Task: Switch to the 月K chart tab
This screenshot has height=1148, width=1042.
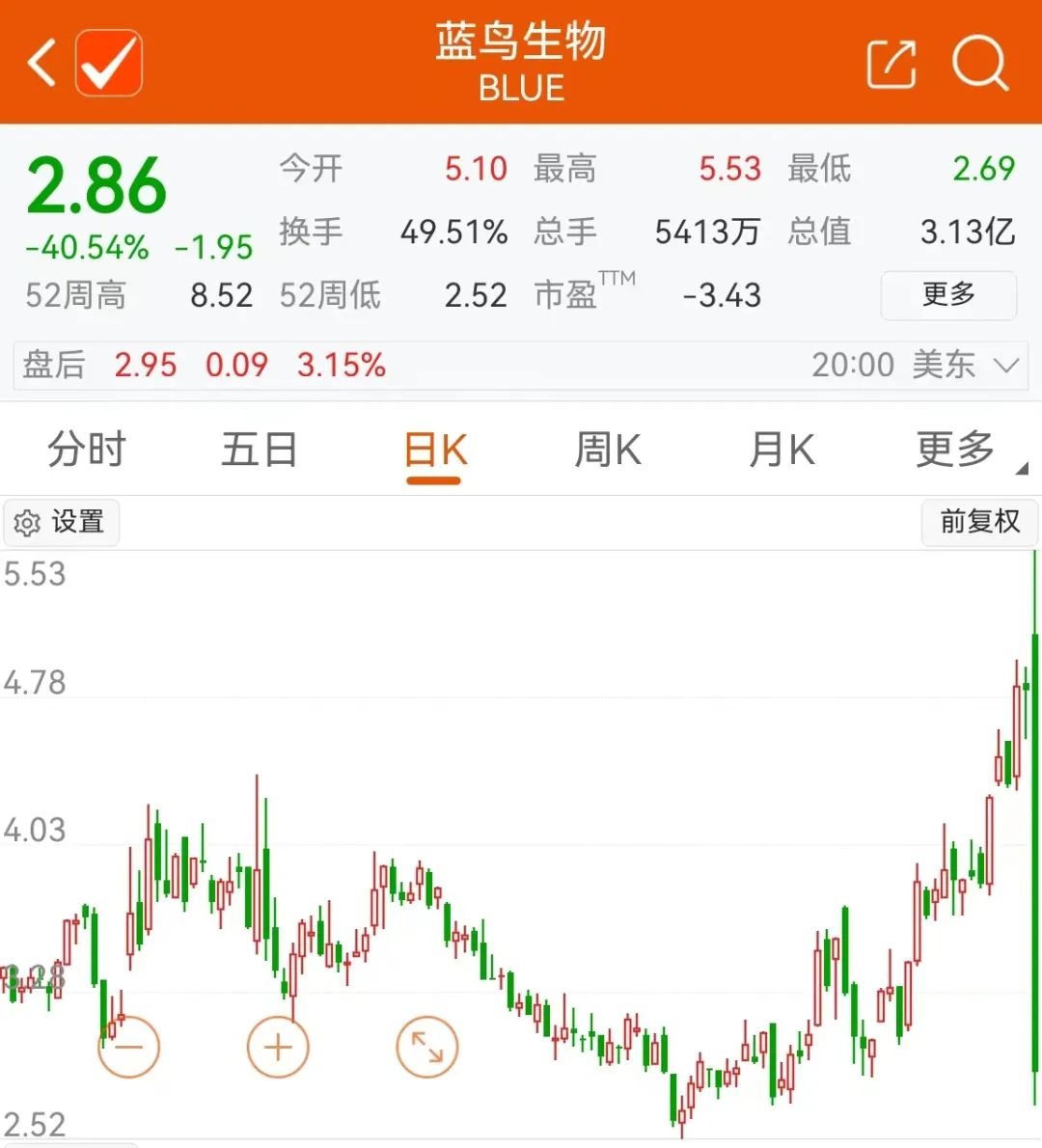Action: [781, 450]
